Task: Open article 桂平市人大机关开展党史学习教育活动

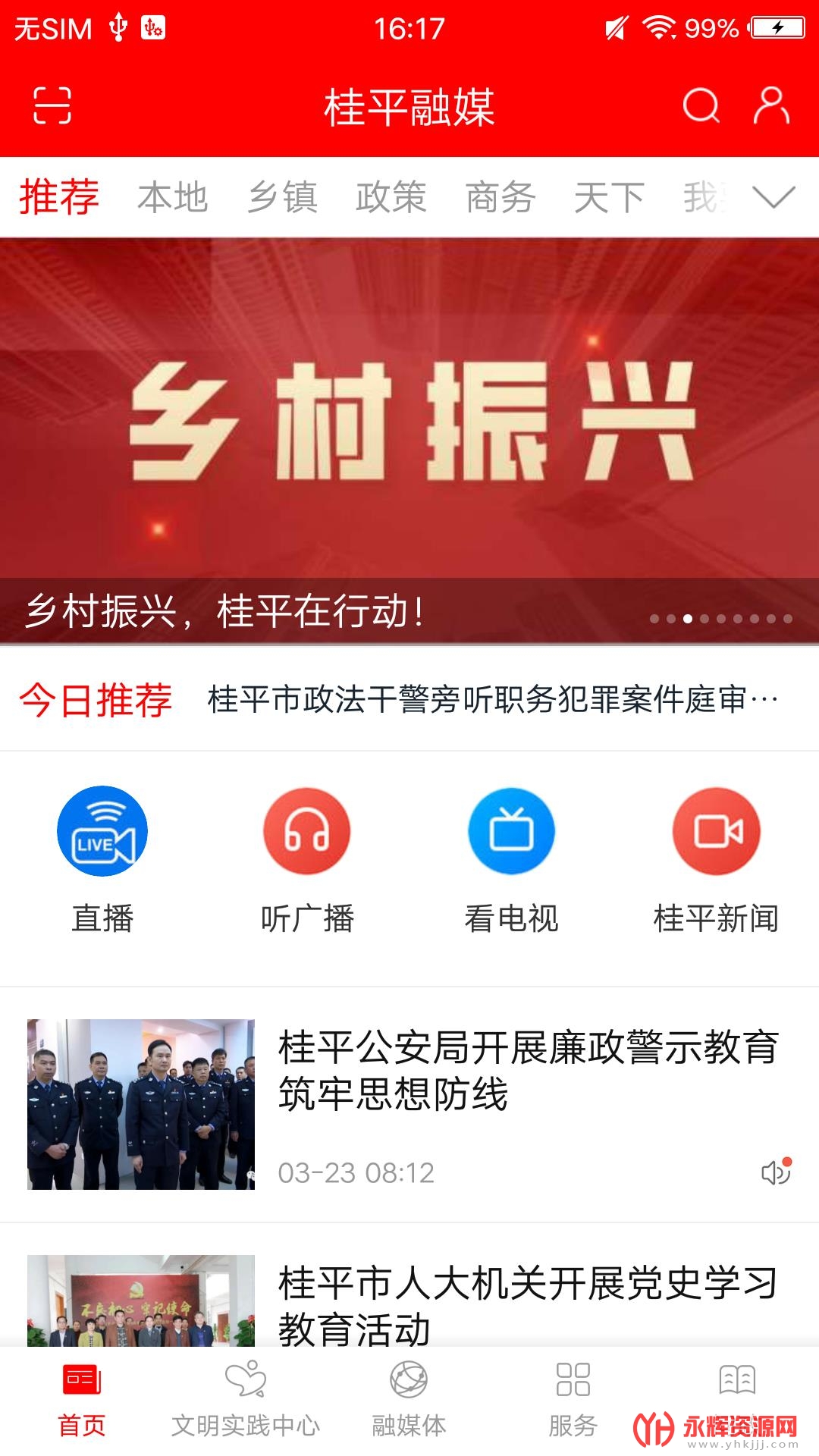Action: [527, 1304]
